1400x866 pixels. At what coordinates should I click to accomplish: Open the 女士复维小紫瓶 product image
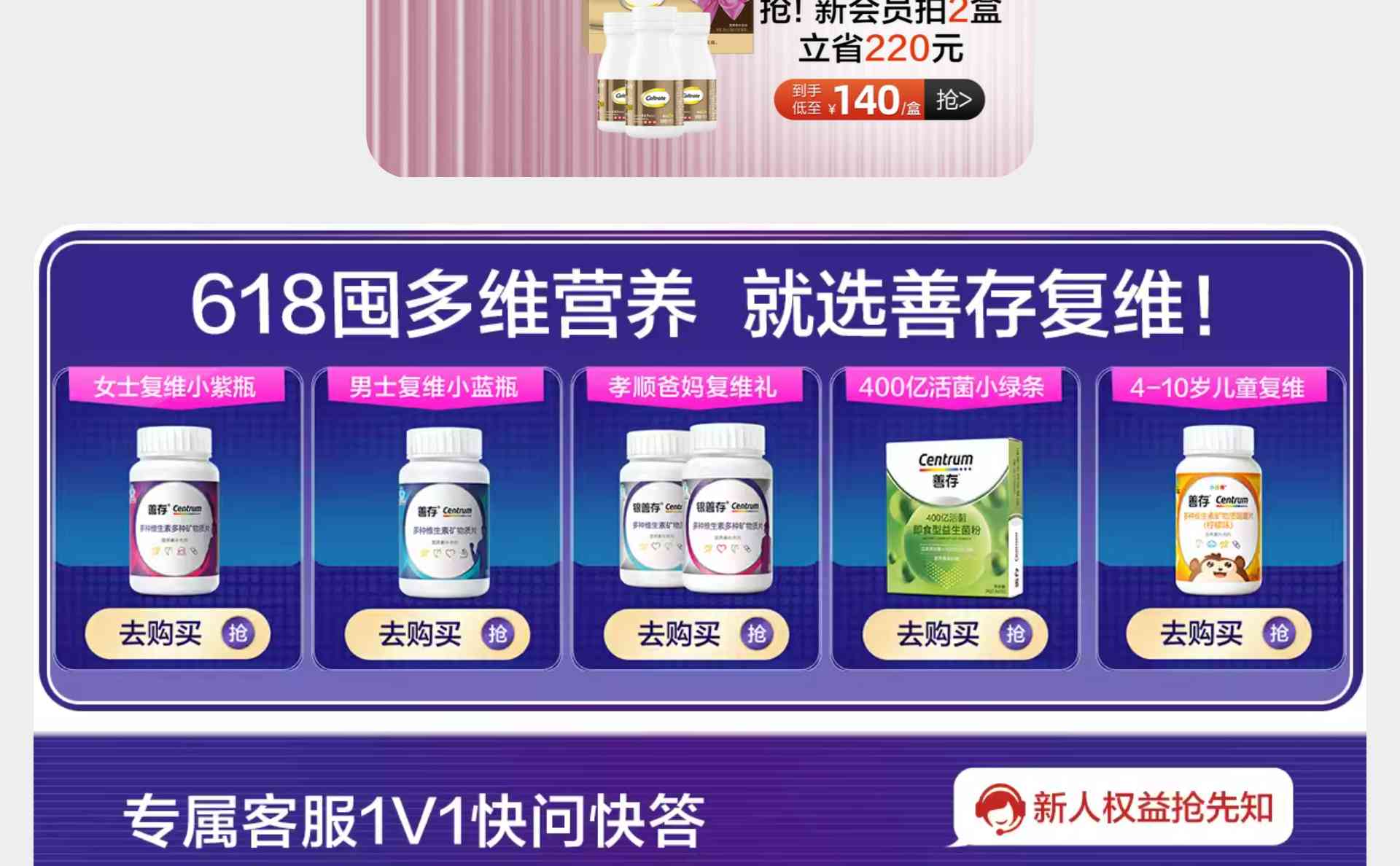coord(174,510)
